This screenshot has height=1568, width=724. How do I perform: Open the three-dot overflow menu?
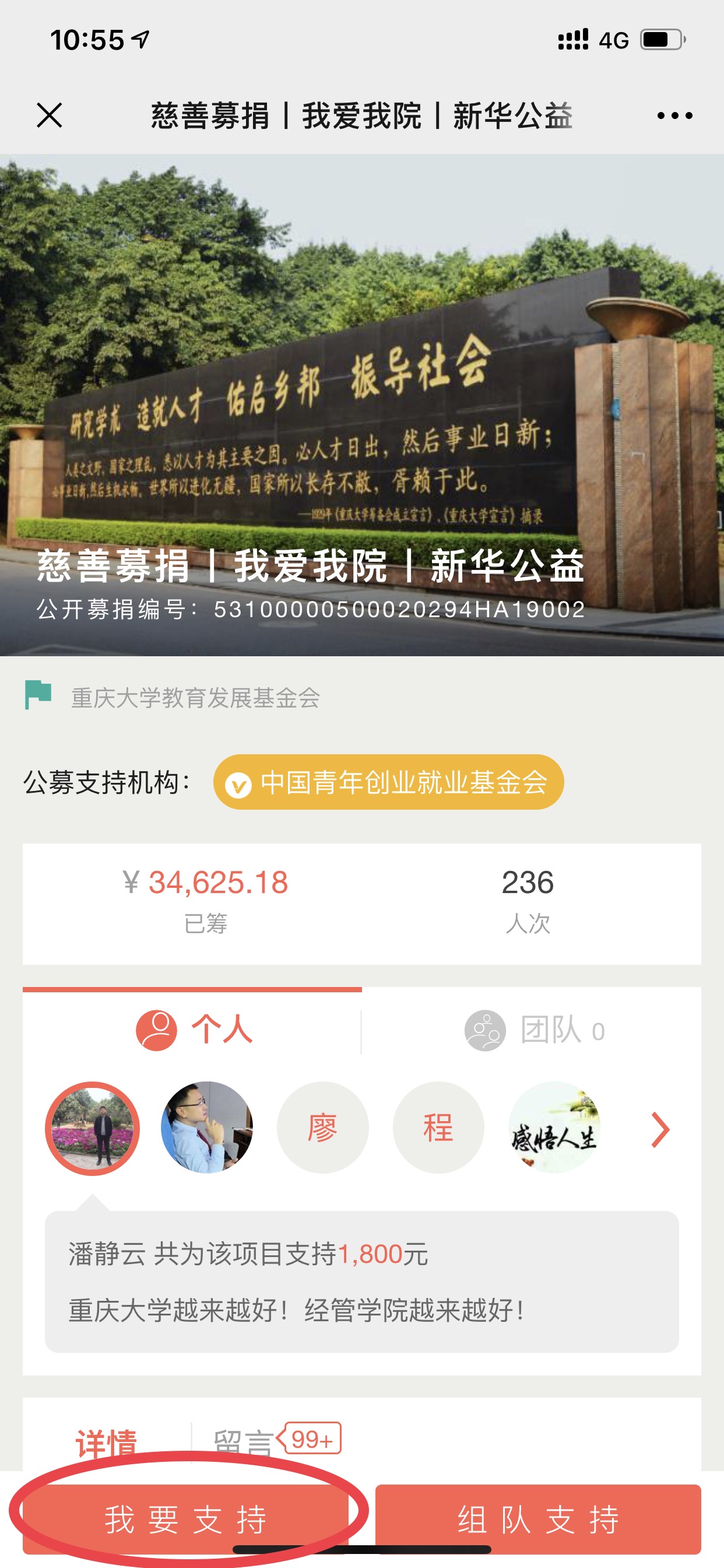(674, 115)
